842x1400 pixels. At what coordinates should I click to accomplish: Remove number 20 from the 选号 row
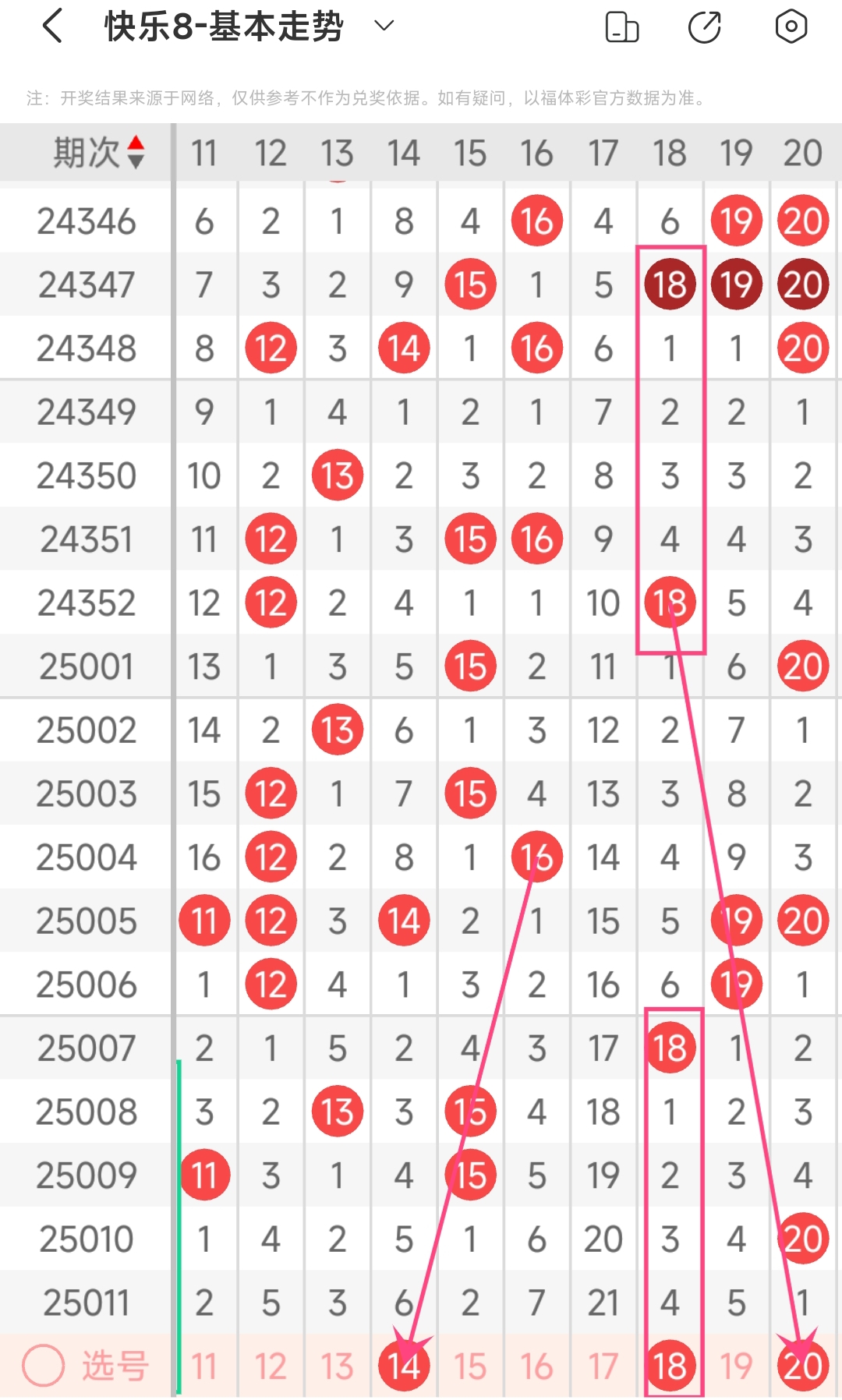[803, 1366]
